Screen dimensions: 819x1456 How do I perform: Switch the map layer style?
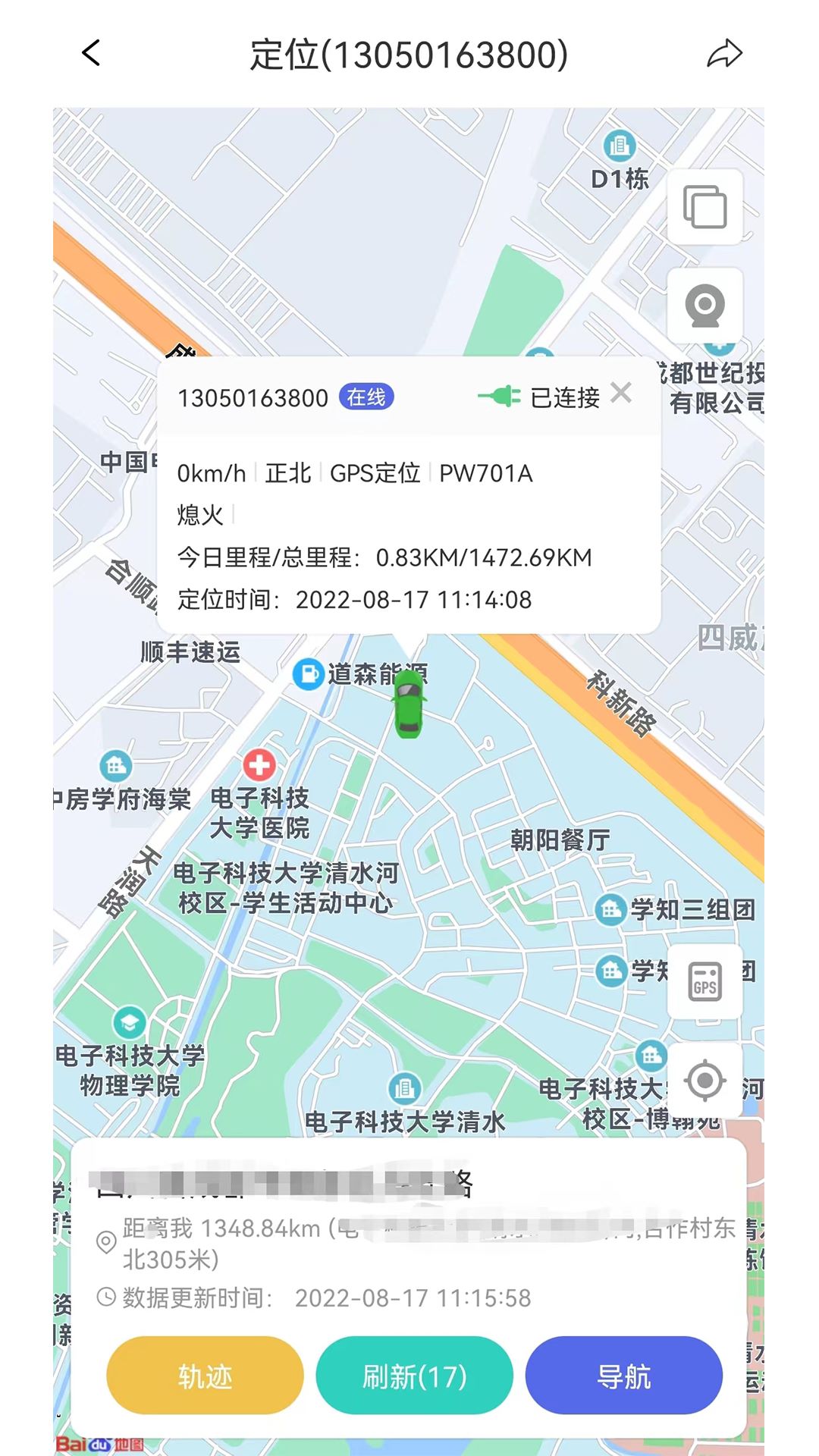point(705,208)
